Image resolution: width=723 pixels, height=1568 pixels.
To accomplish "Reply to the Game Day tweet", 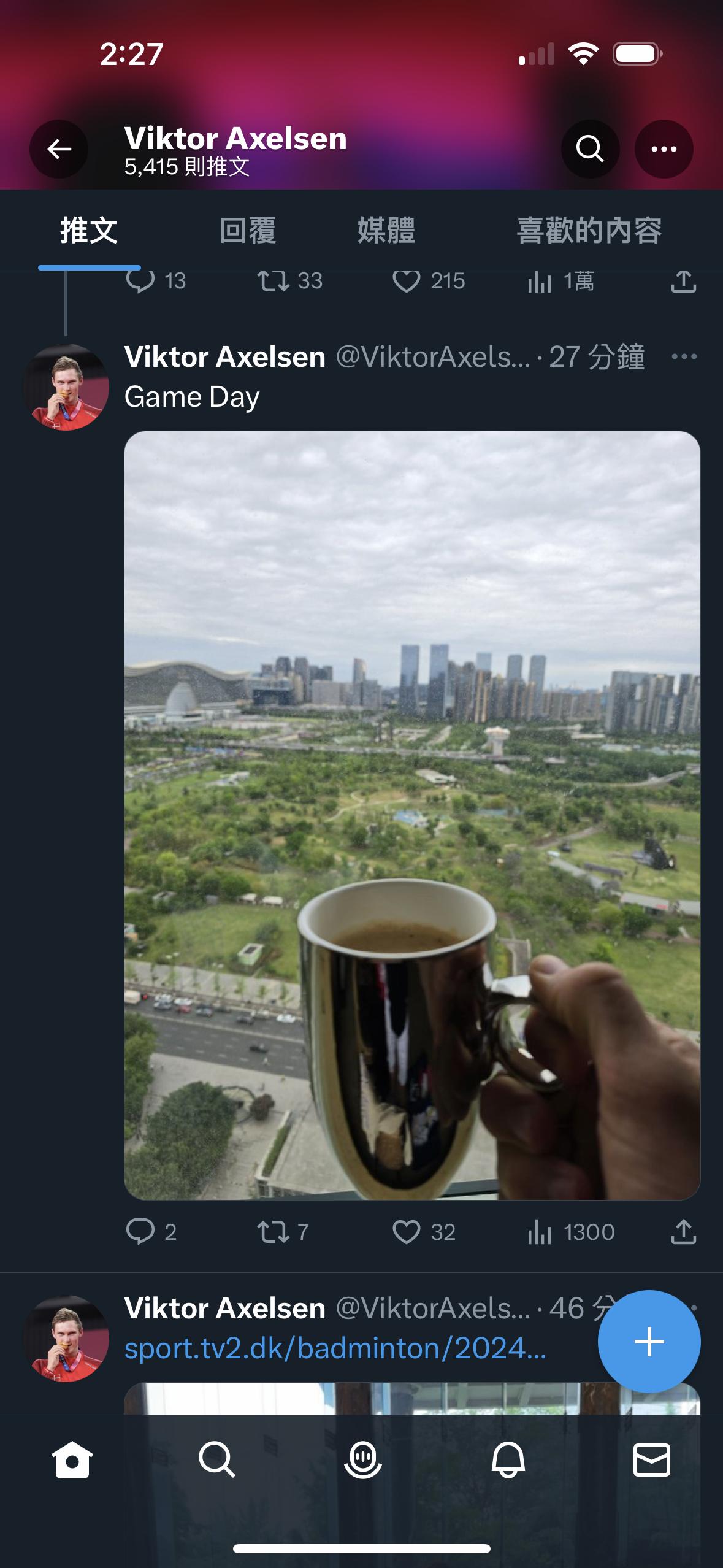I will click(x=140, y=1231).
